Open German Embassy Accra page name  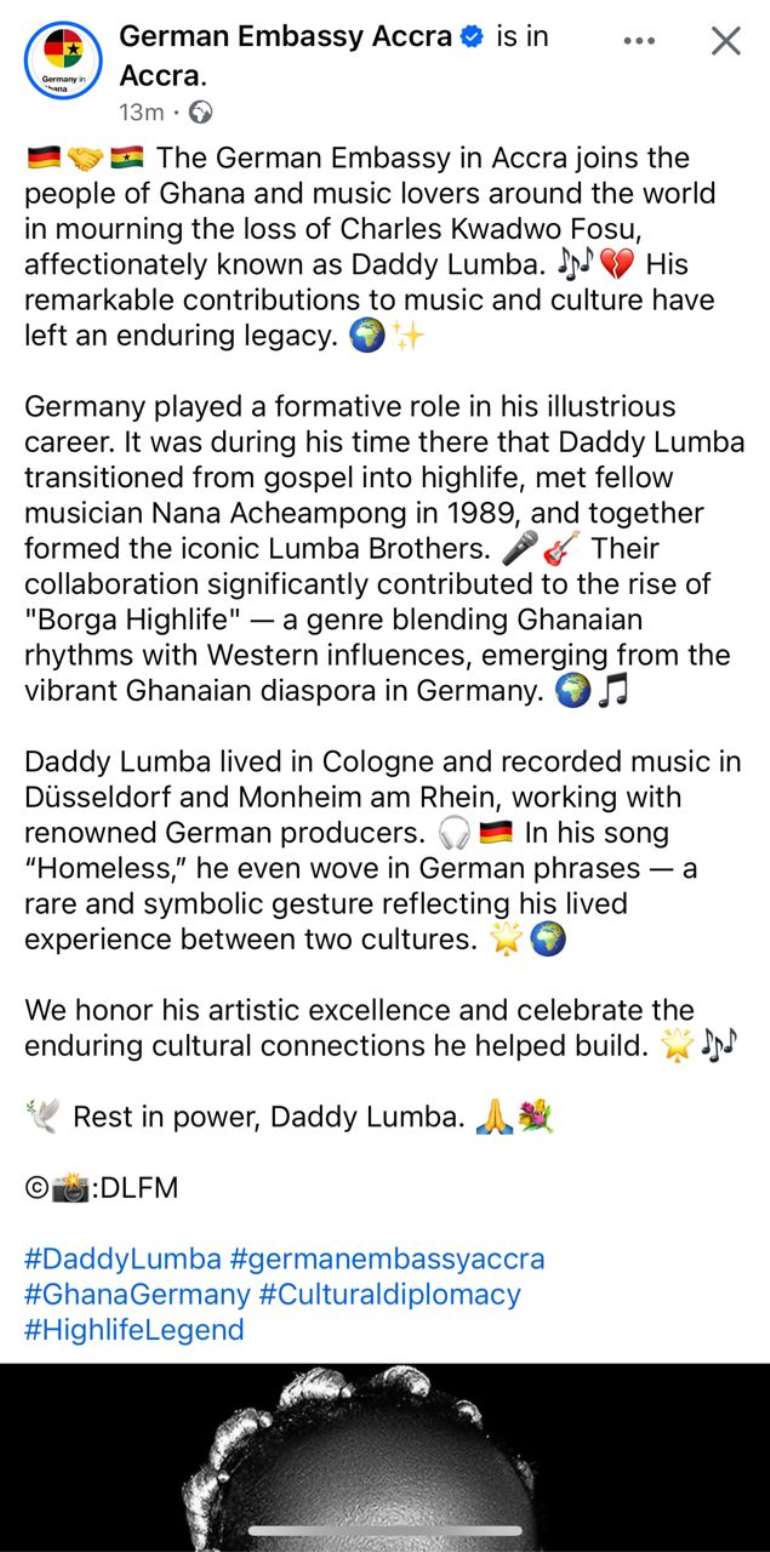click(x=285, y=37)
